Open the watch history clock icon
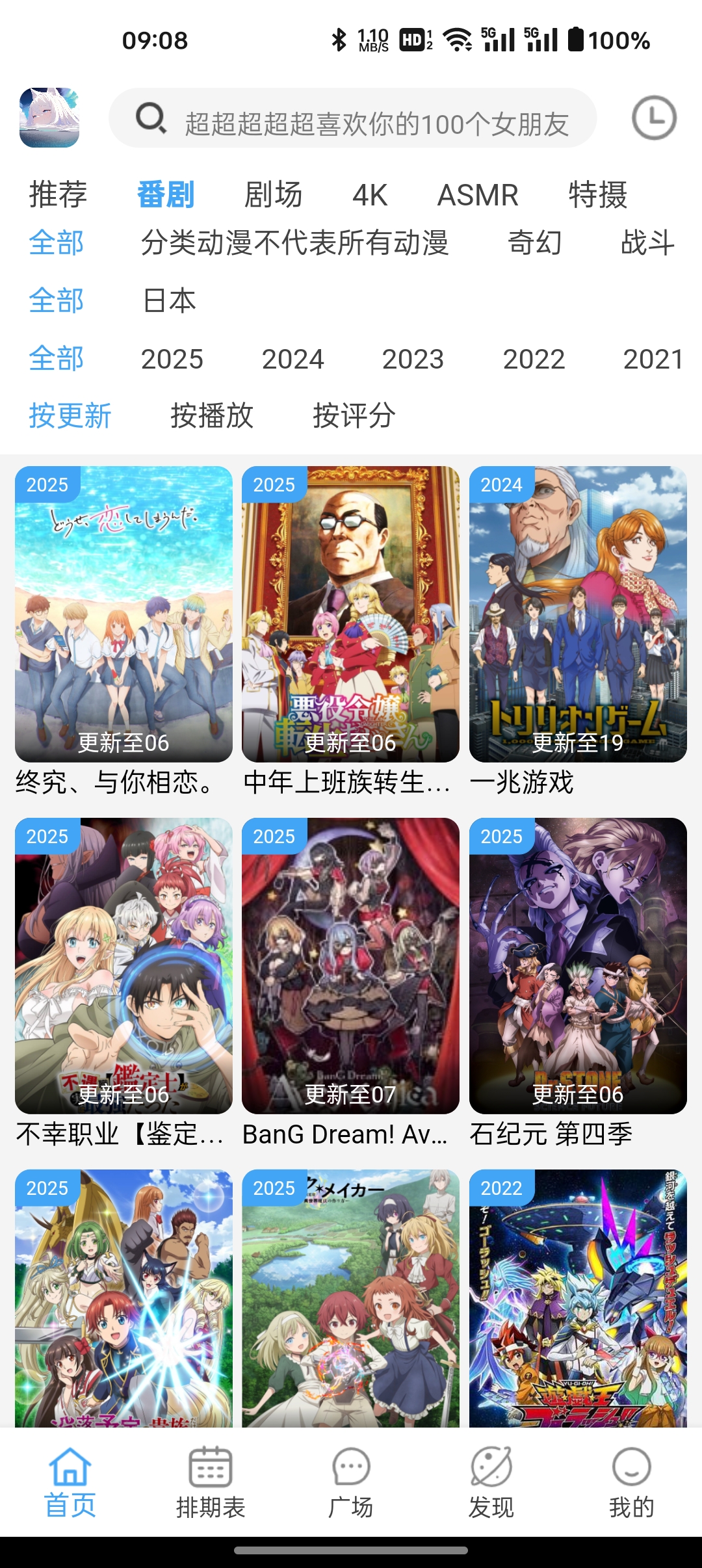 pos(654,118)
